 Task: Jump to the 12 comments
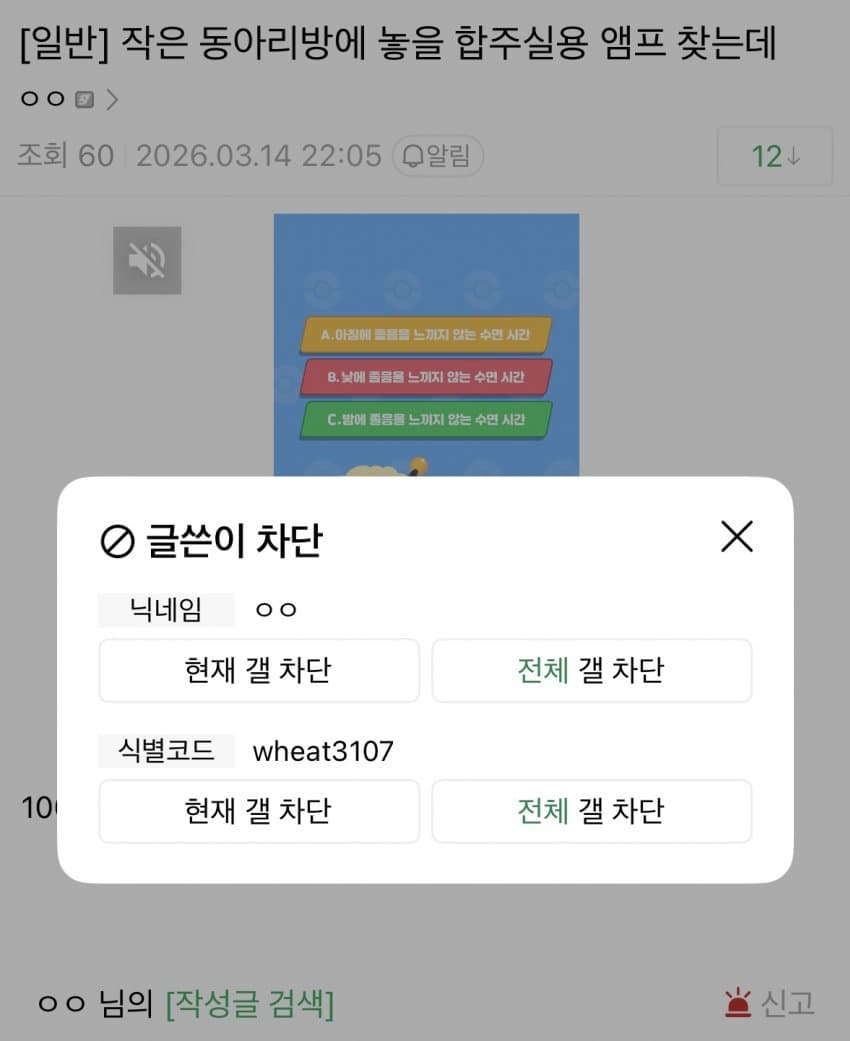[x=775, y=157]
